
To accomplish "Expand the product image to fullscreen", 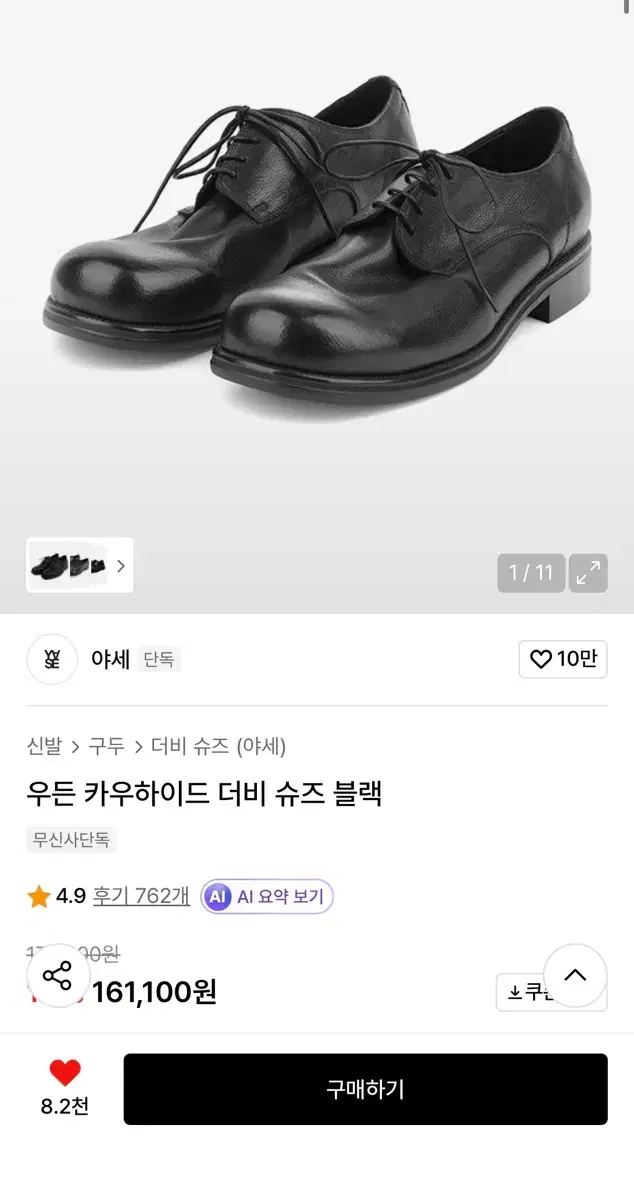I will [x=588, y=573].
